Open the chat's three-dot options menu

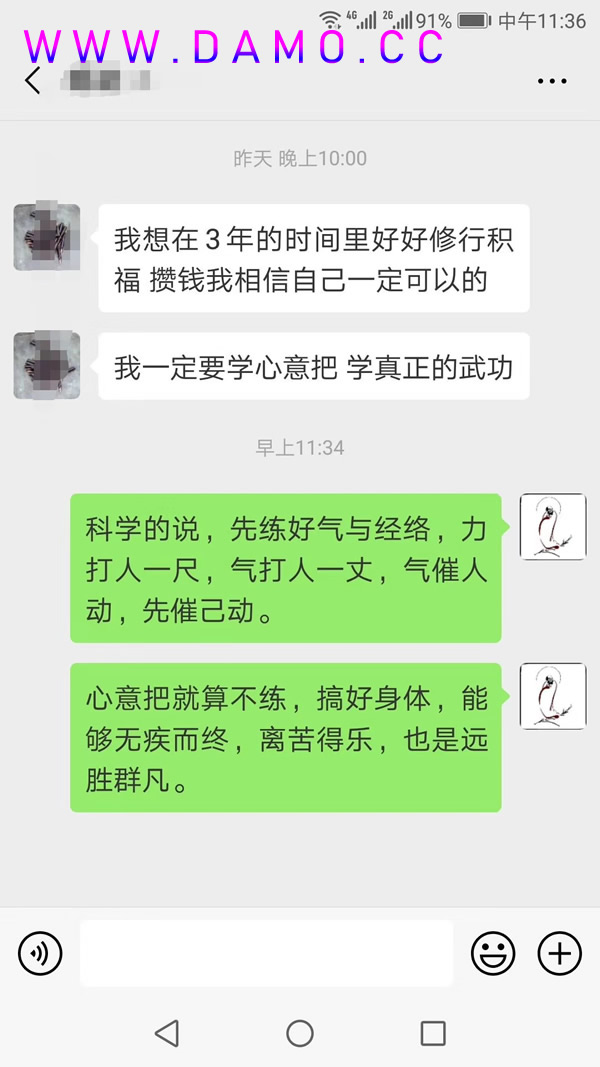pos(552,81)
